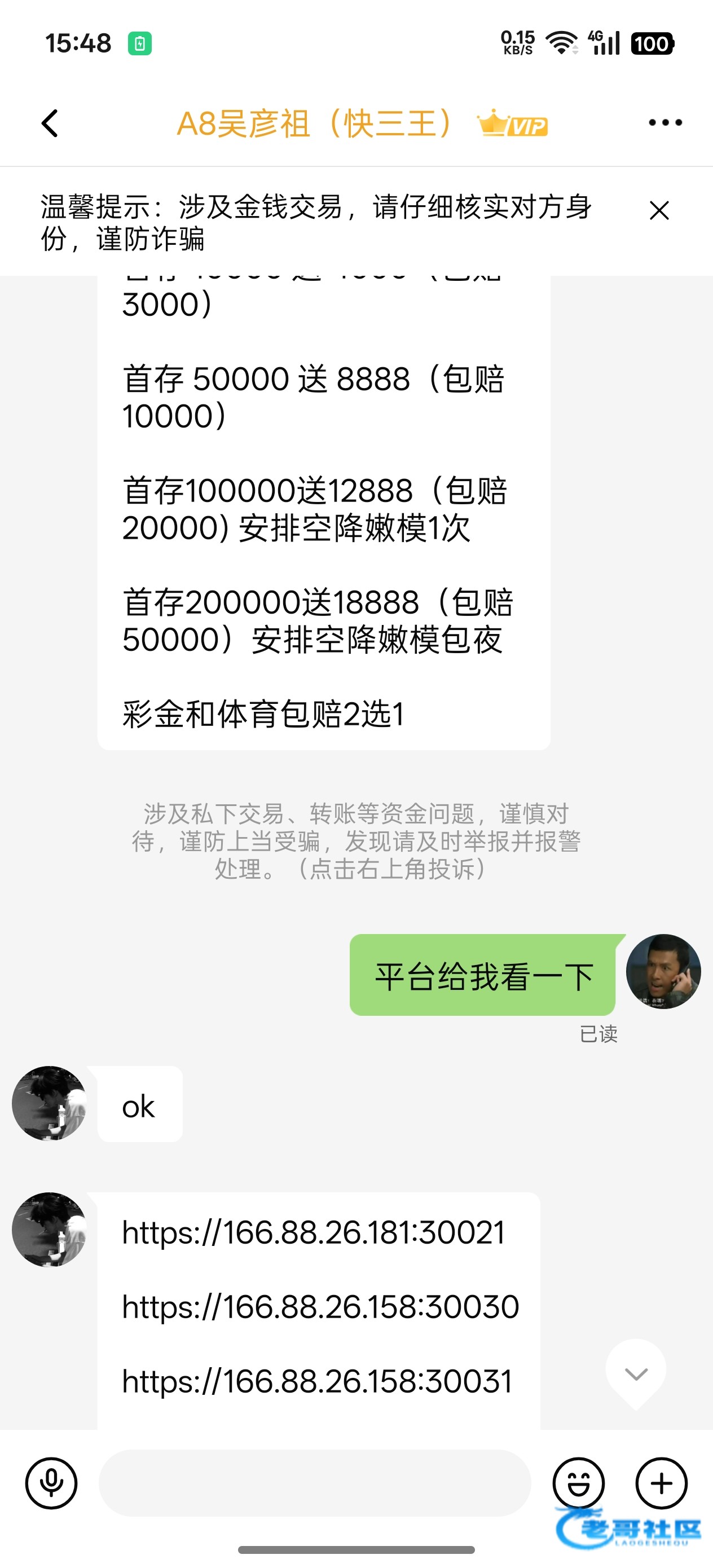Focus the message input field
The image size is (713, 1568).
315,1483
